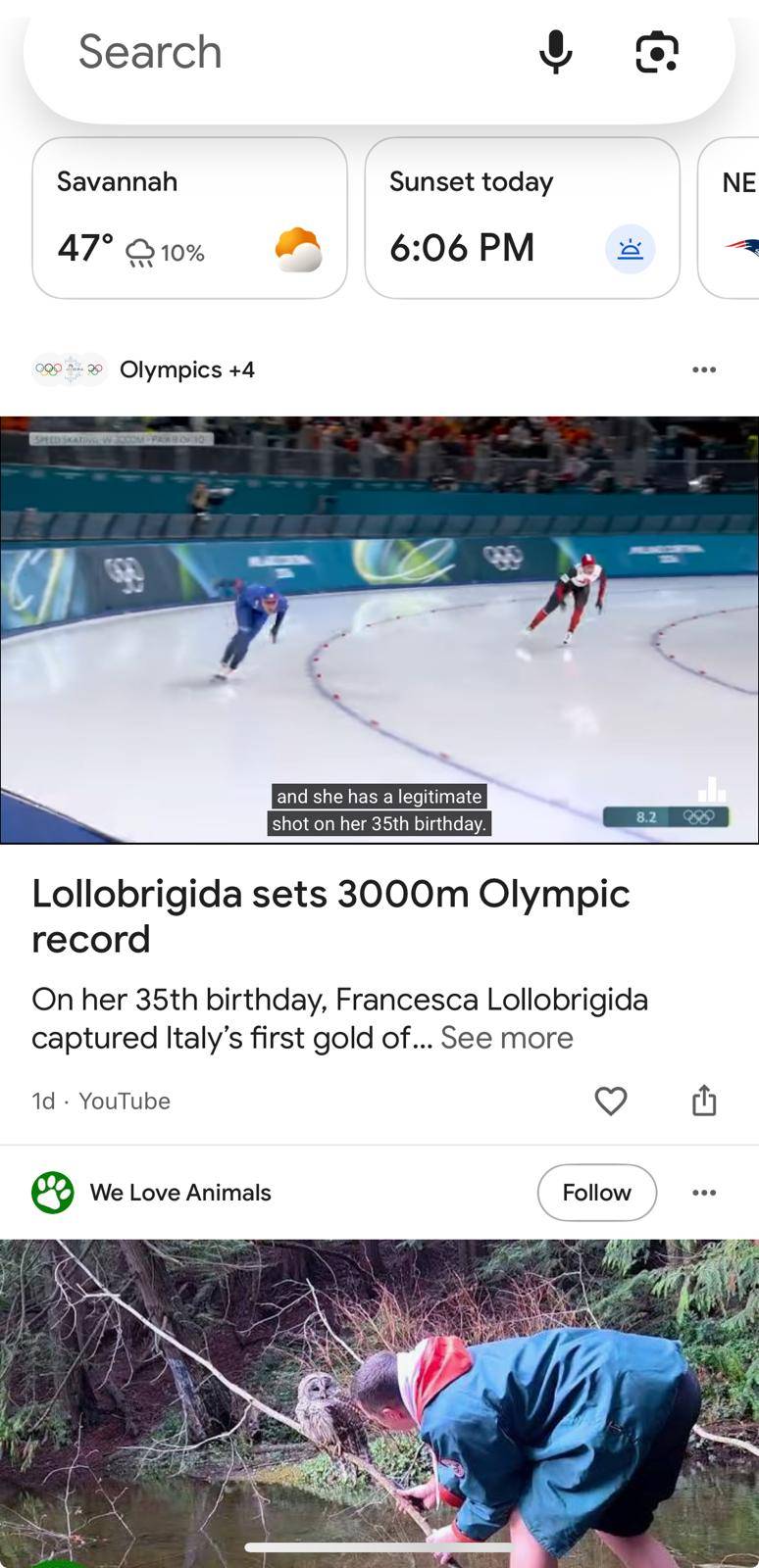Open options for We Love Animals post
The height and width of the screenshot is (1568, 759).
pos(703,1193)
